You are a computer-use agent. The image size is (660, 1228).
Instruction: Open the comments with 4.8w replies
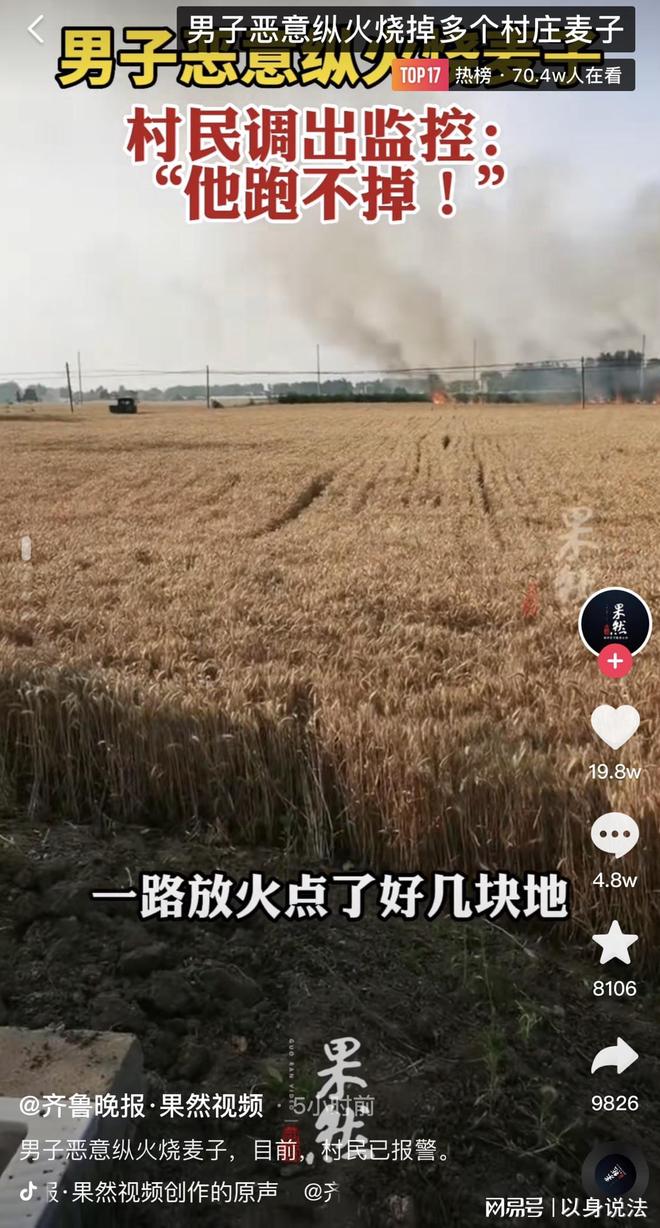pos(615,835)
